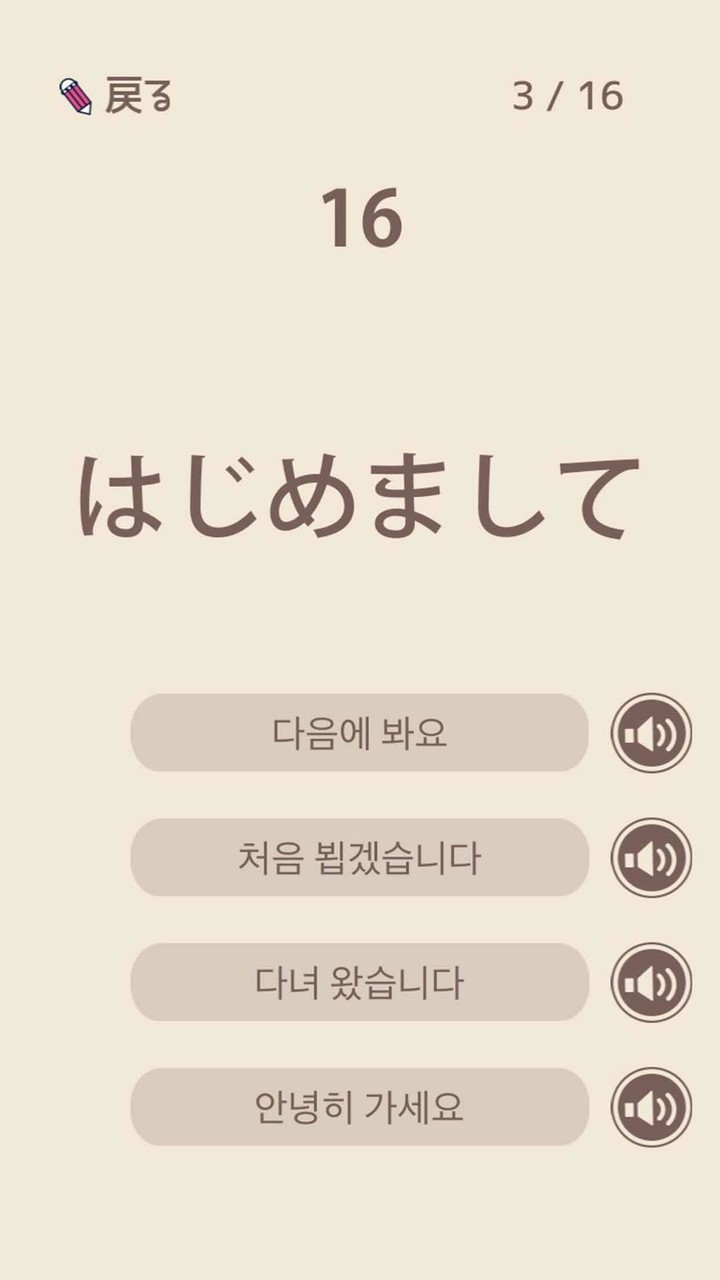Play audio for 다음에 봐요 answer
The height and width of the screenshot is (1280, 720).
click(649, 733)
